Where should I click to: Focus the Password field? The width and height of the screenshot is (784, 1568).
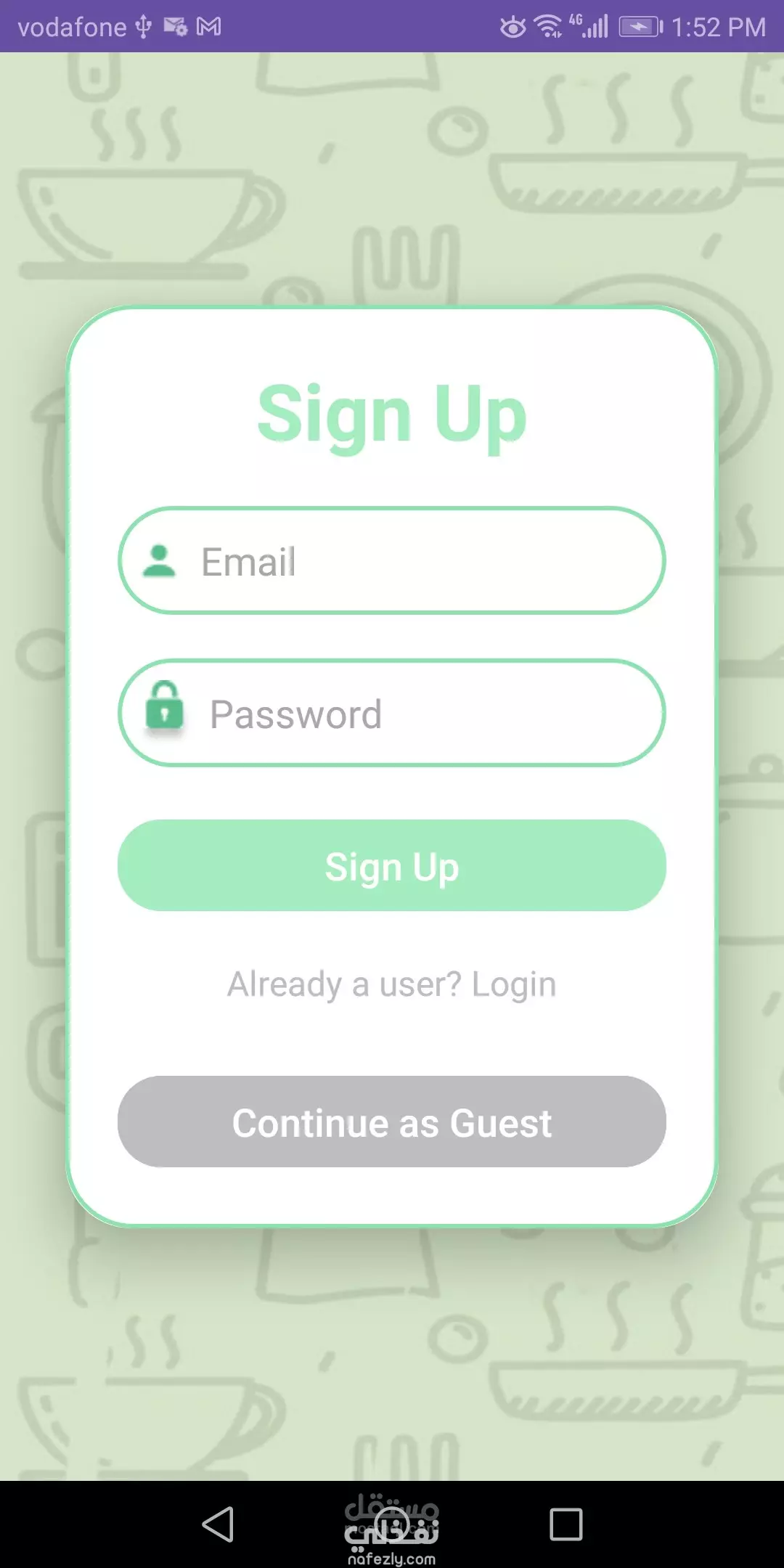(392, 713)
